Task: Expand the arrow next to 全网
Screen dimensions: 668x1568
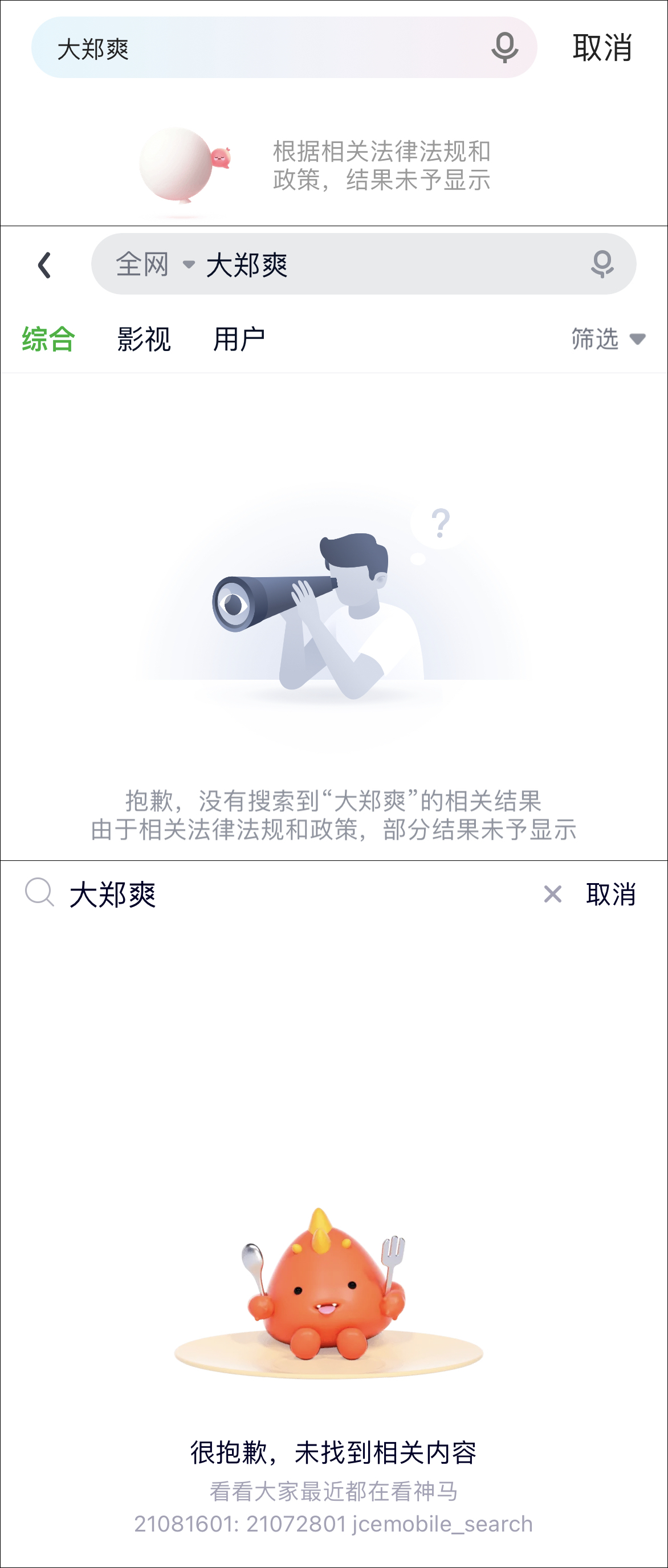Action: tap(189, 266)
